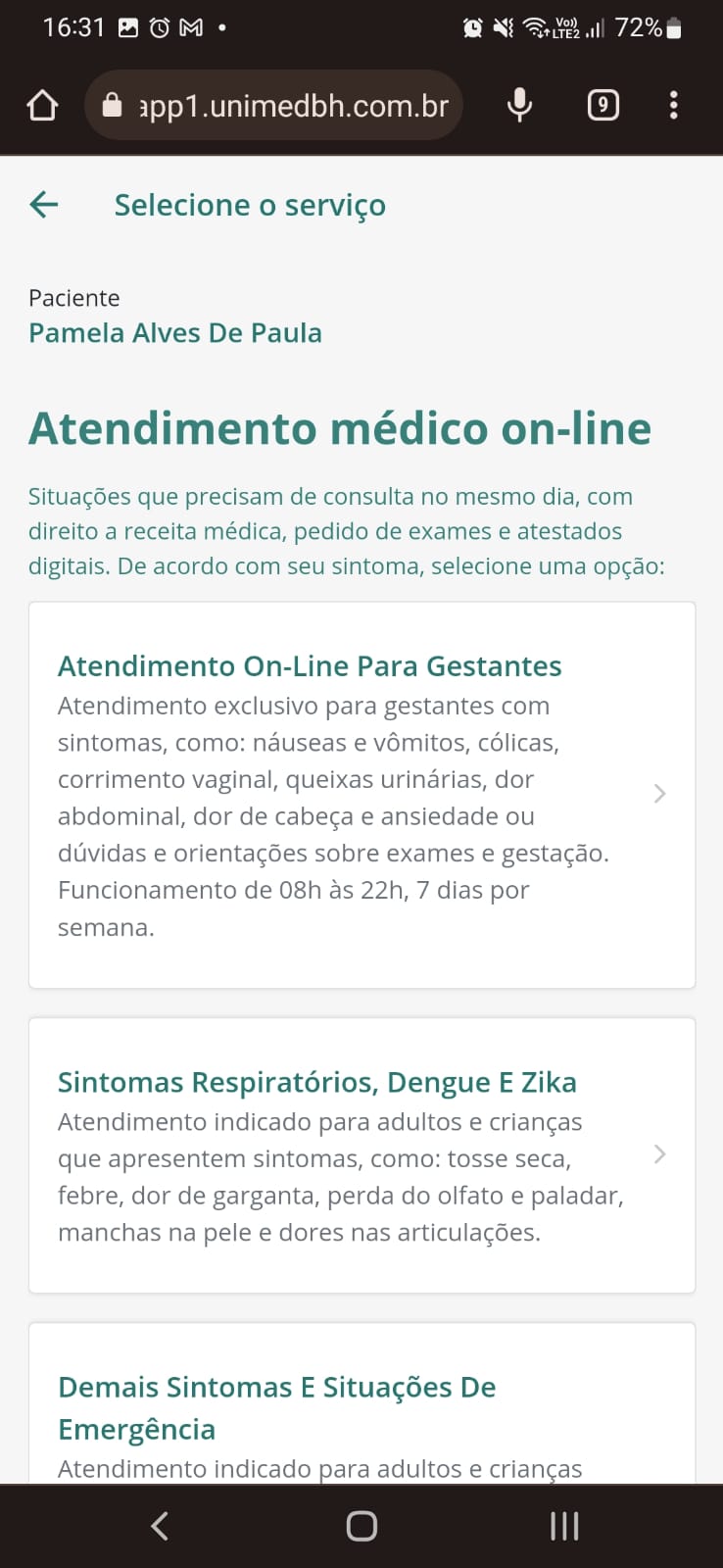Go back from Selecione o serviço
The image size is (723, 1568).
(x=44, y=205)
